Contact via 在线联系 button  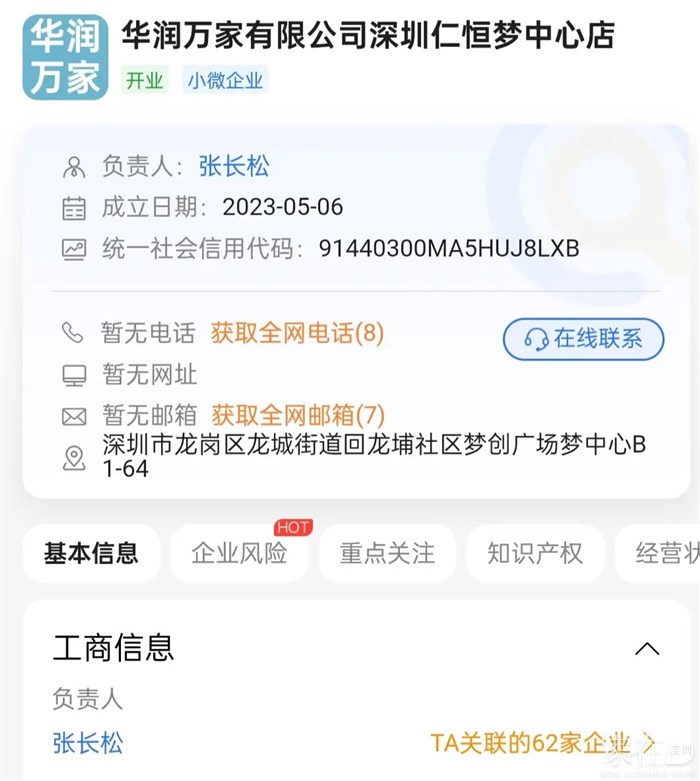(584, 339)
